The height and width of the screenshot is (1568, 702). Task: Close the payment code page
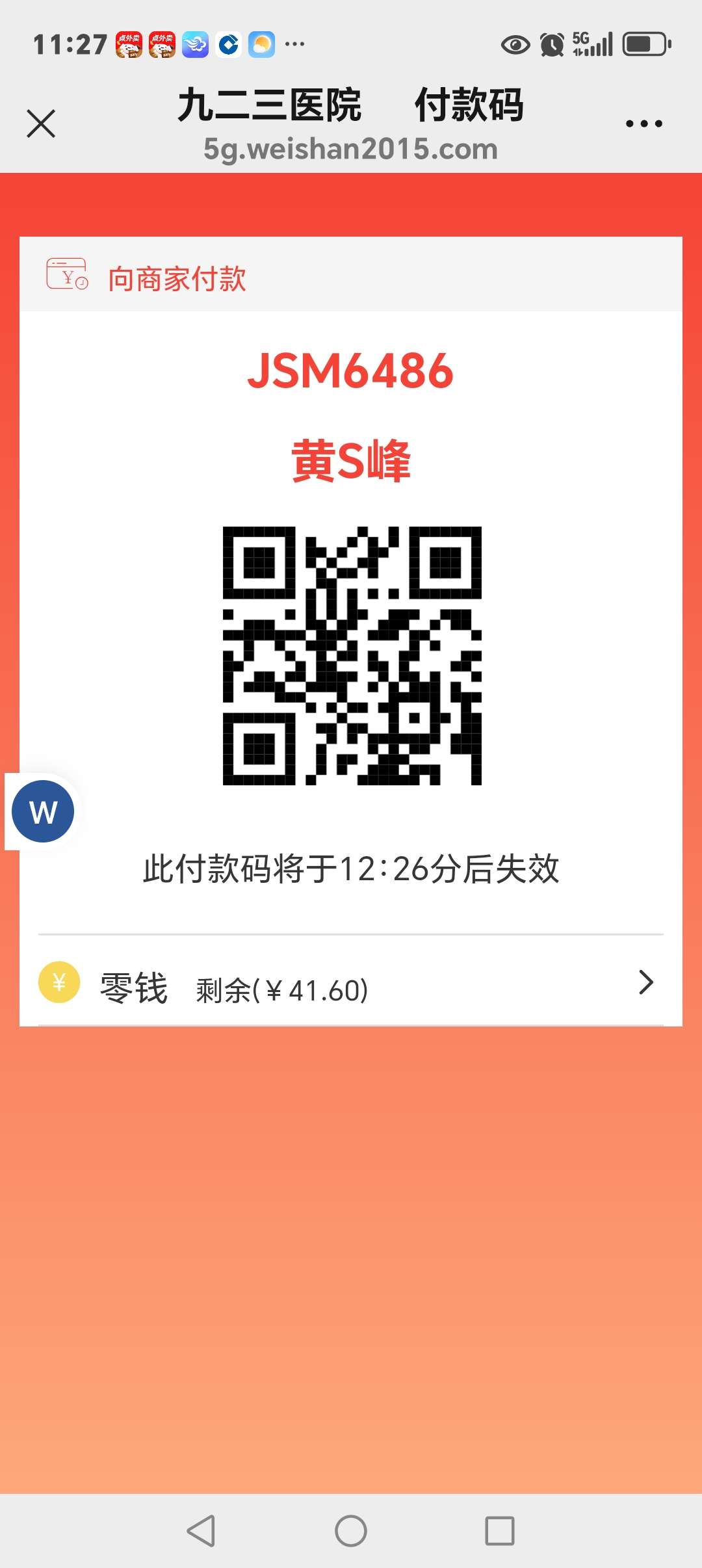41,124
